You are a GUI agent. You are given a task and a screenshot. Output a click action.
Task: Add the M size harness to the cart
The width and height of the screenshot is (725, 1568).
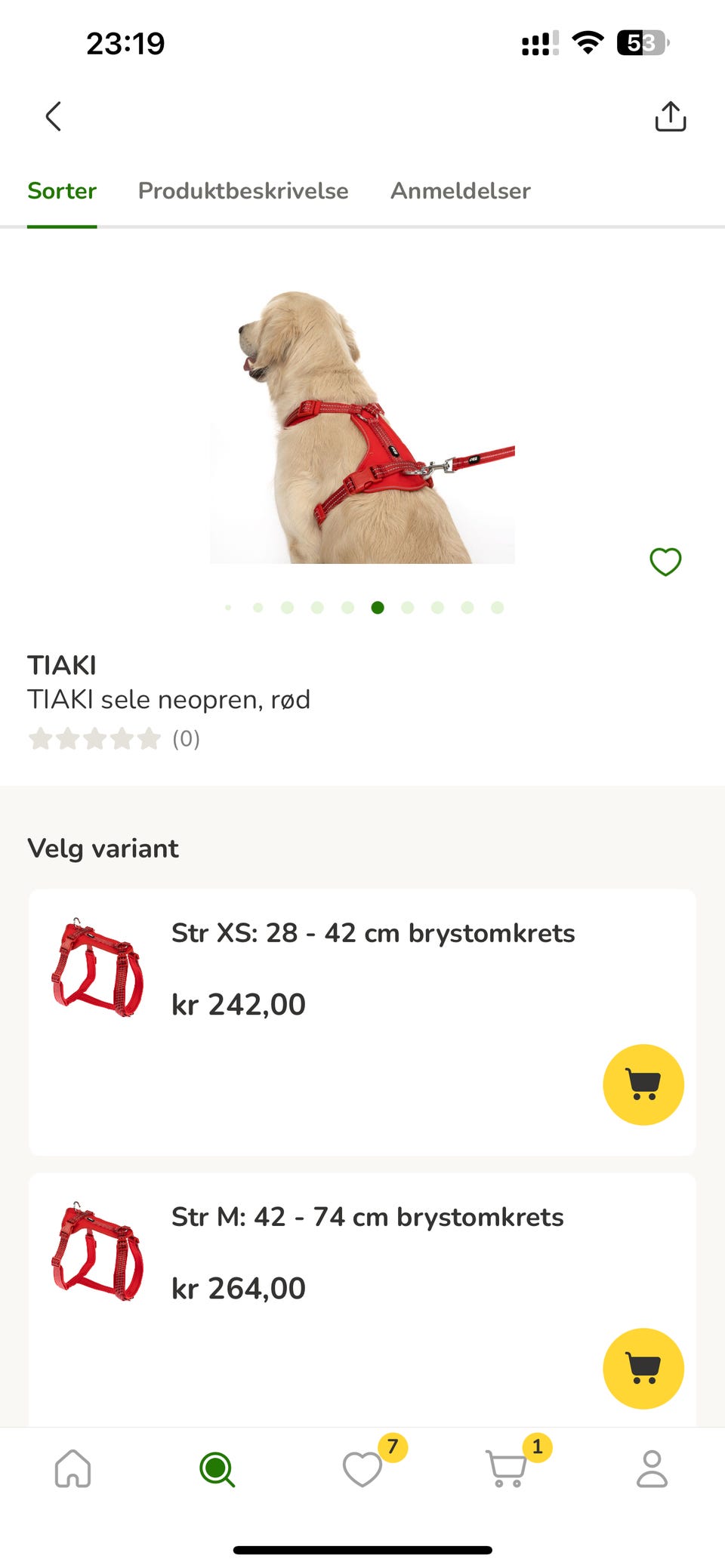click(643, 1368)
